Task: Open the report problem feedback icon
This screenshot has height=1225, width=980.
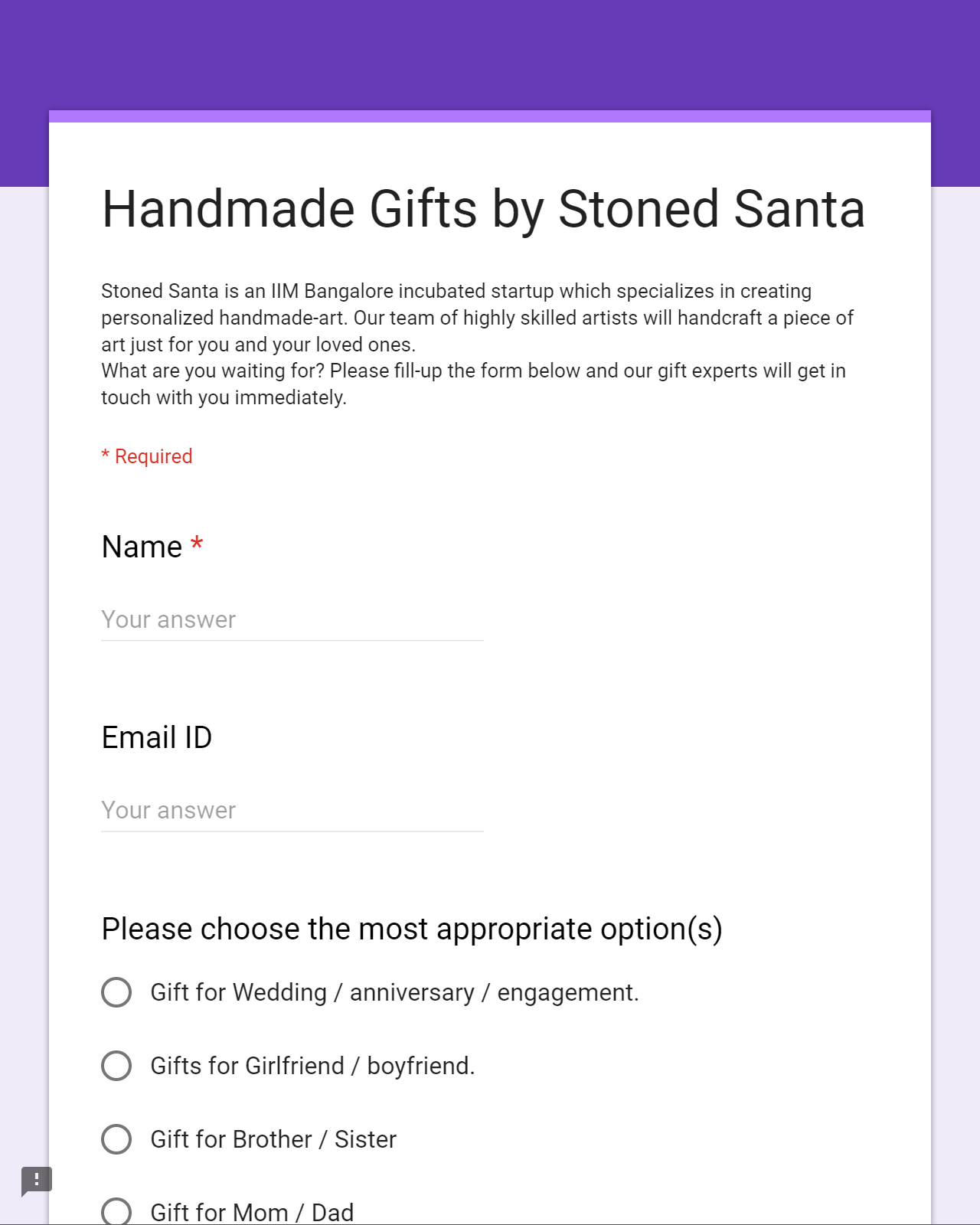Action: click(x=36, y=1181)
